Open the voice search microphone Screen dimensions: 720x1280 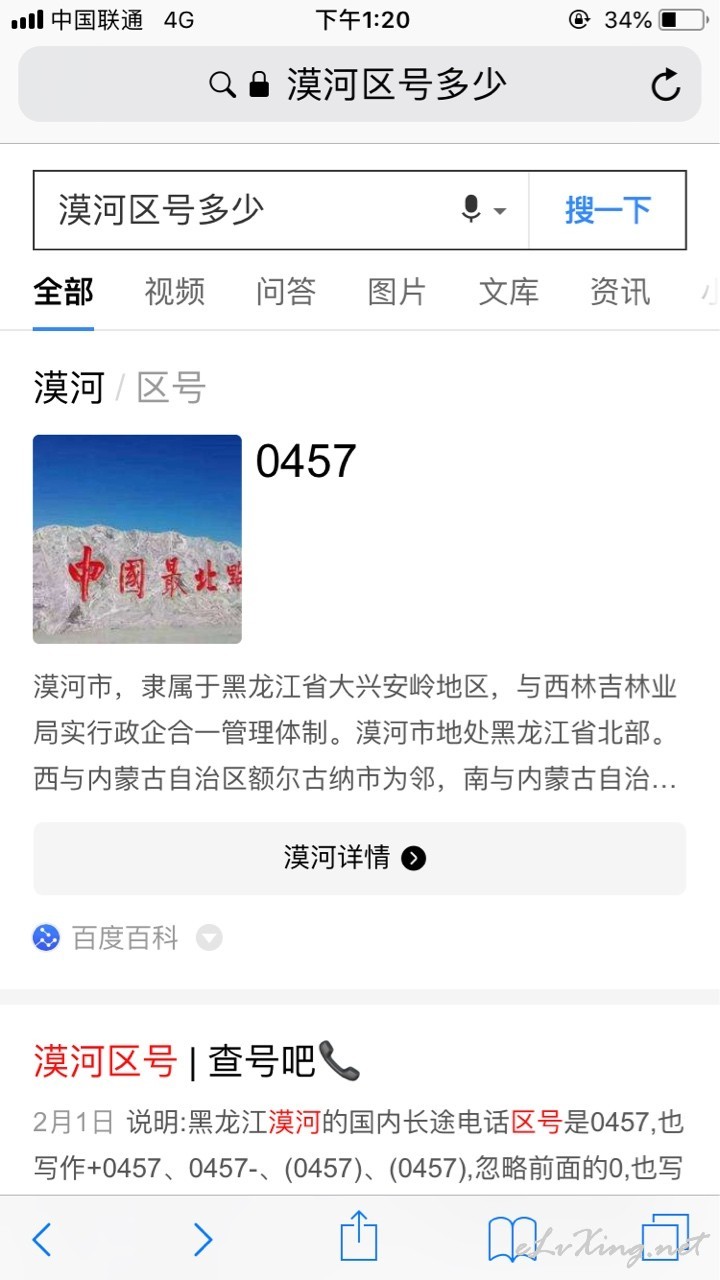tap(484, 210)
